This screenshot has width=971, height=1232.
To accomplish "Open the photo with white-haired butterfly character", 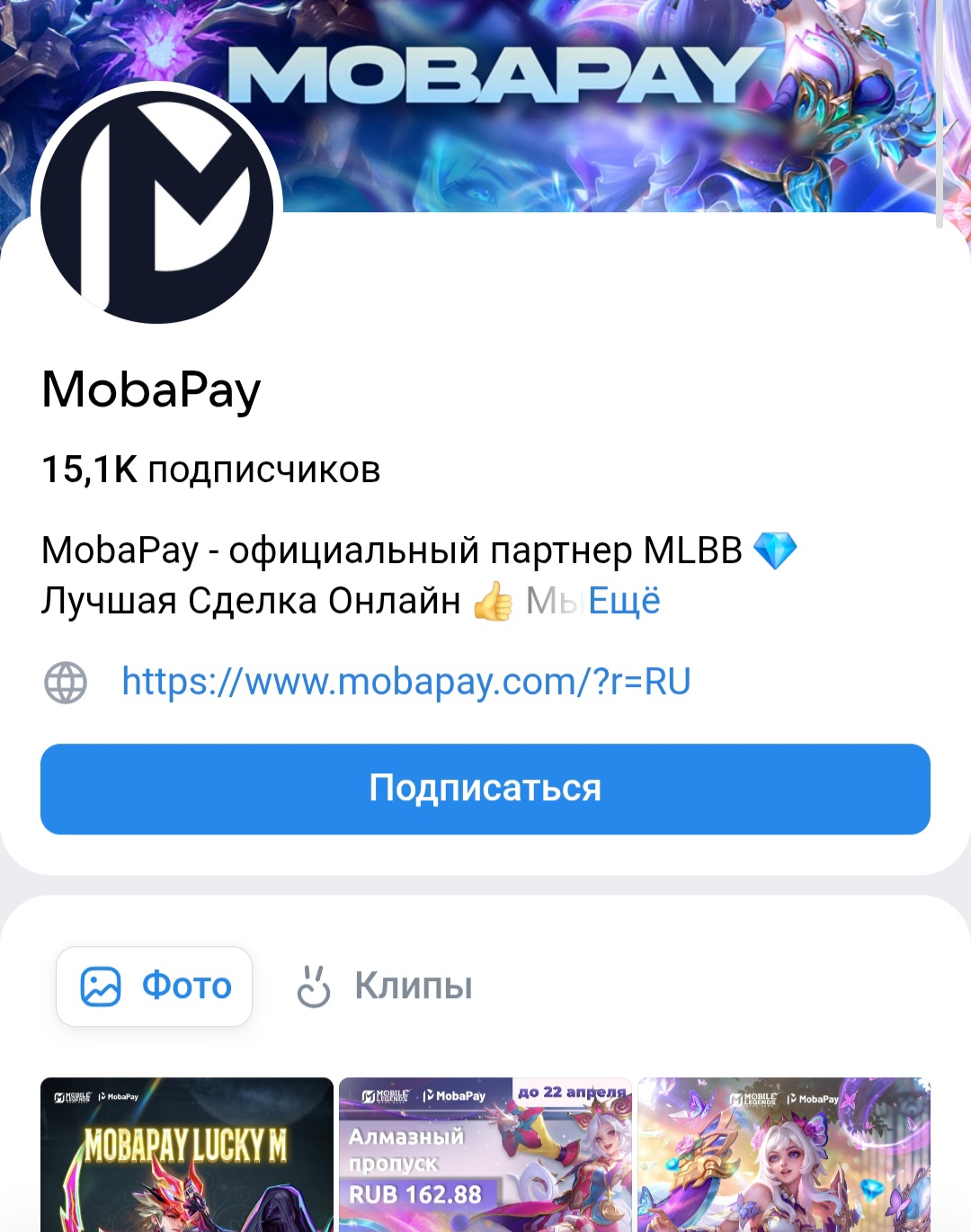I will [x=784, y=1156].
